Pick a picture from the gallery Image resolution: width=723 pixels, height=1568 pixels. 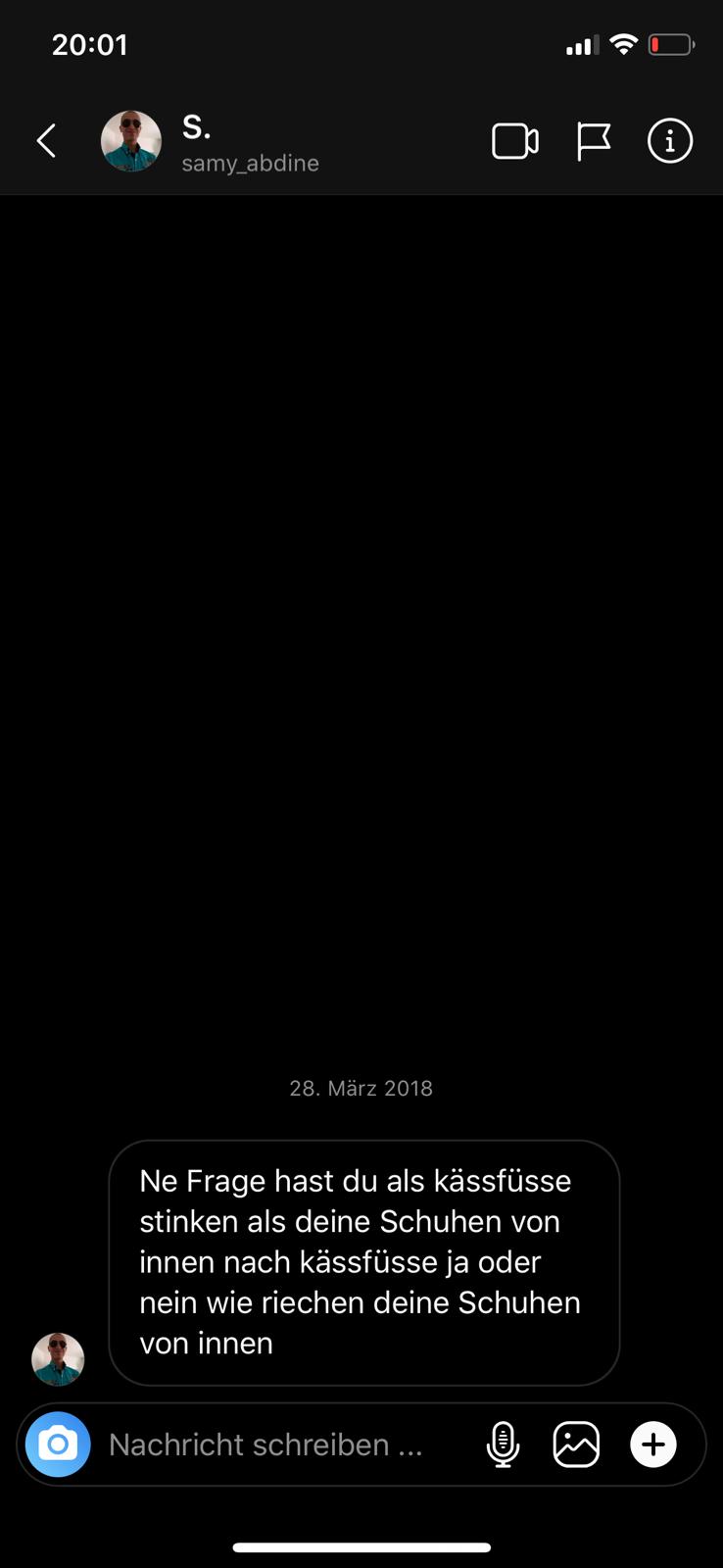[x=576, y=1445]
